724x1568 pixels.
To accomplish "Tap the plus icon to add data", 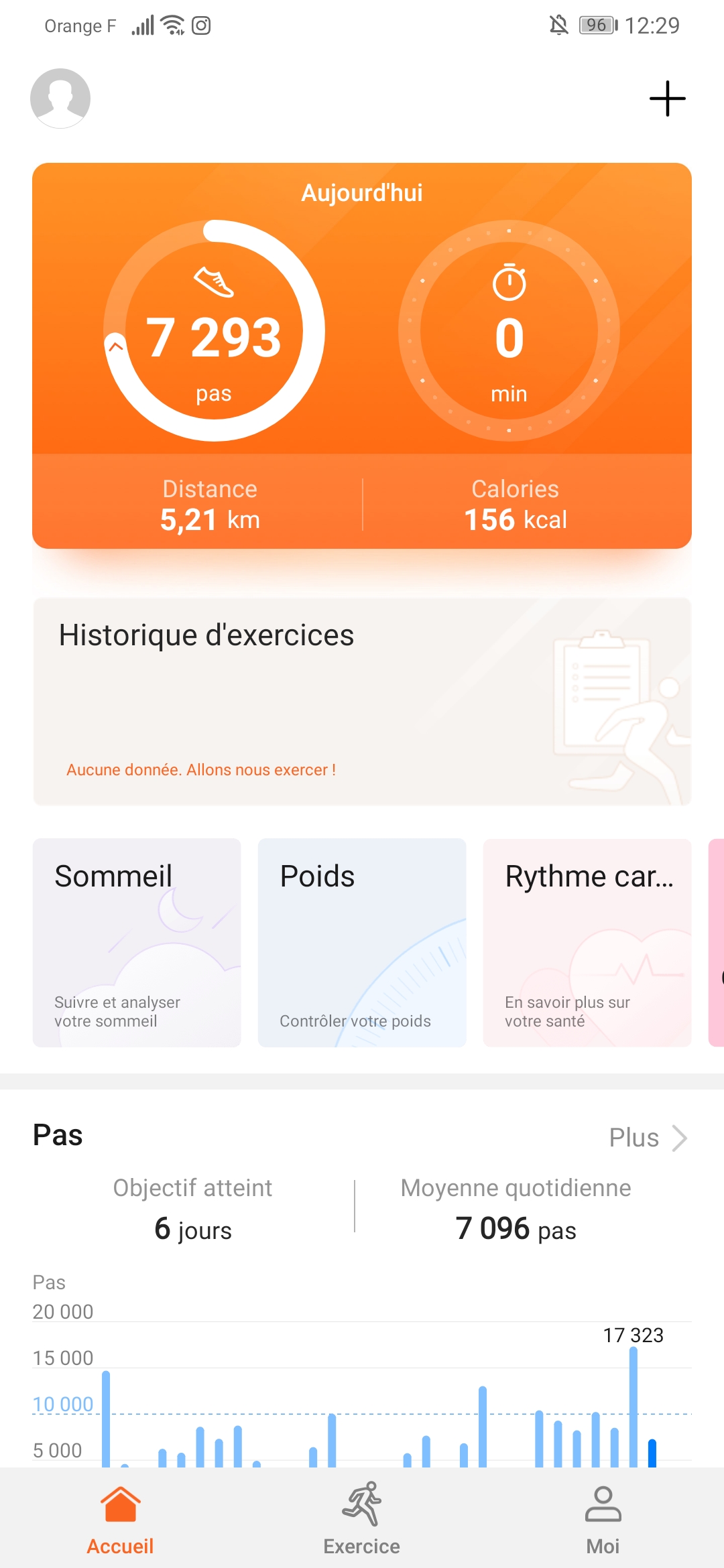I will [667, 99].
